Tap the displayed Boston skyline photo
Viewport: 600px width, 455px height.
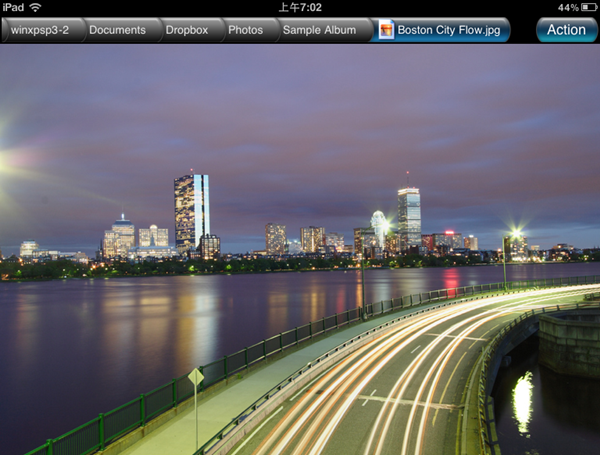(x=300, y=250)
